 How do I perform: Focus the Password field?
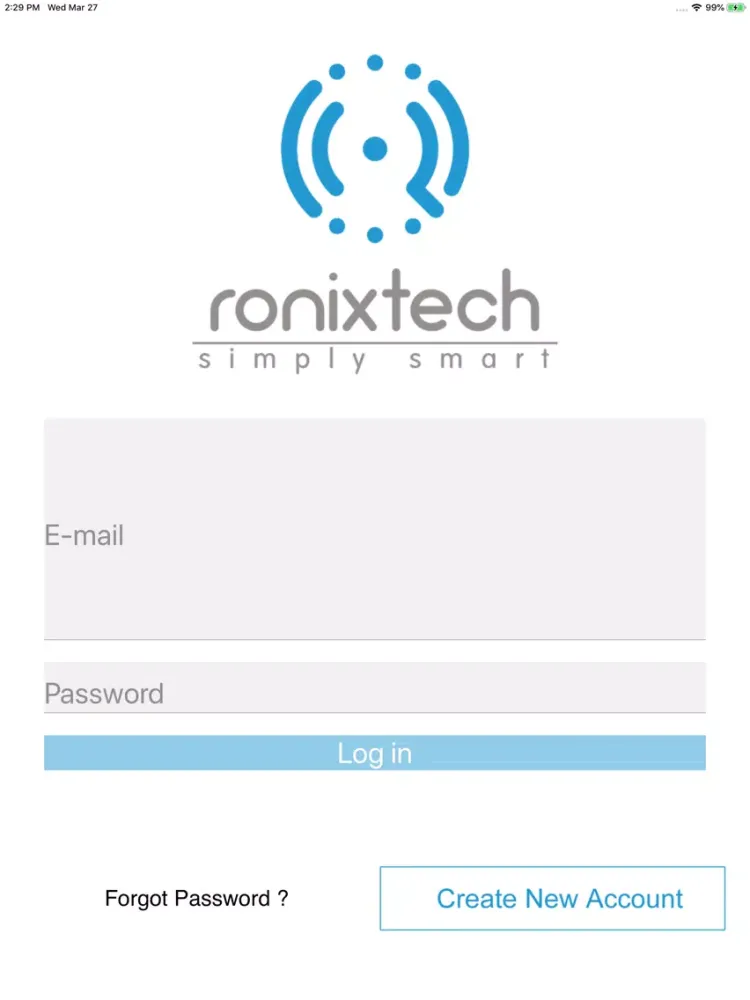(374, 690)
